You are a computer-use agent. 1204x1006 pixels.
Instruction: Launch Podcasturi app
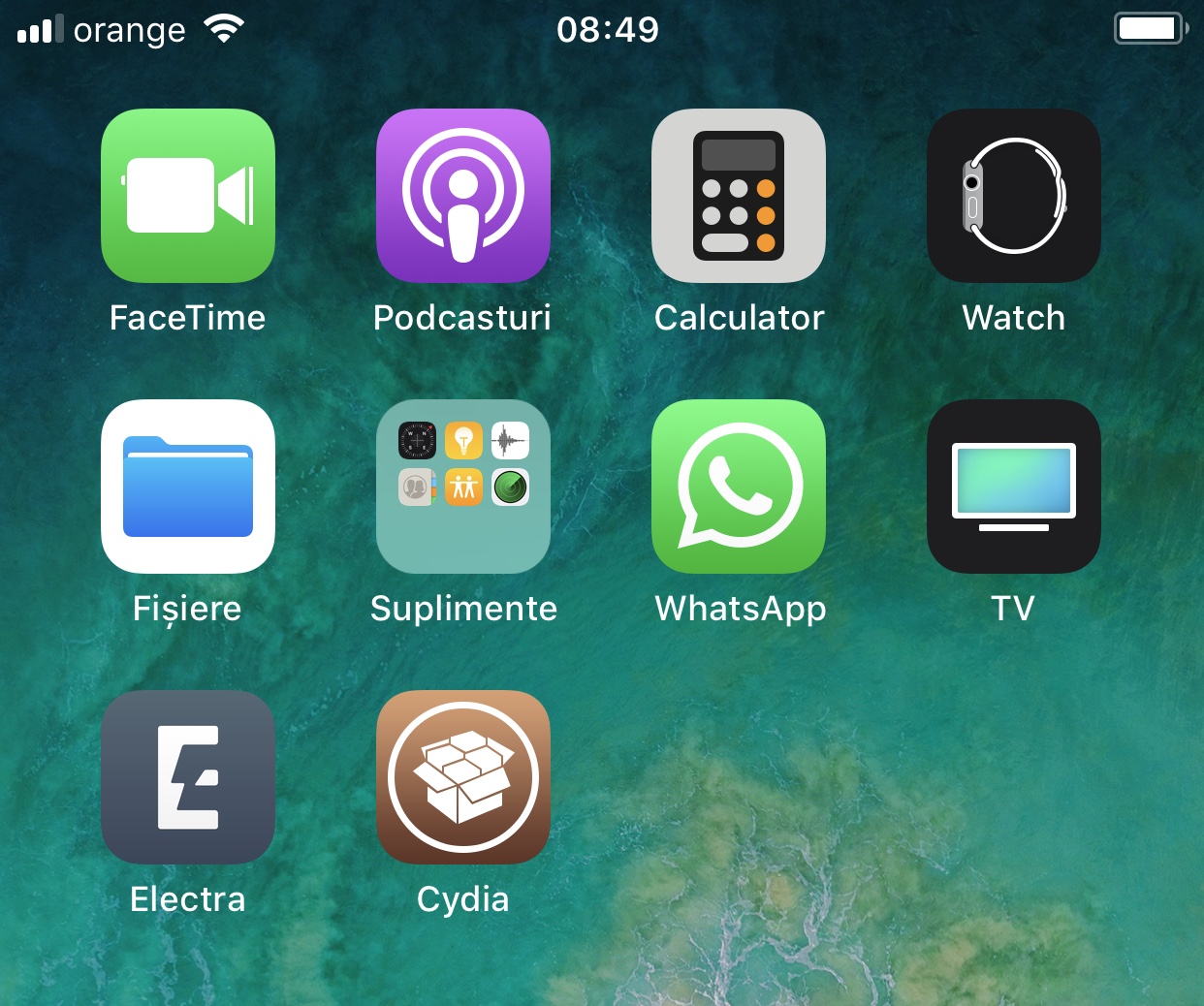[463, 196]
